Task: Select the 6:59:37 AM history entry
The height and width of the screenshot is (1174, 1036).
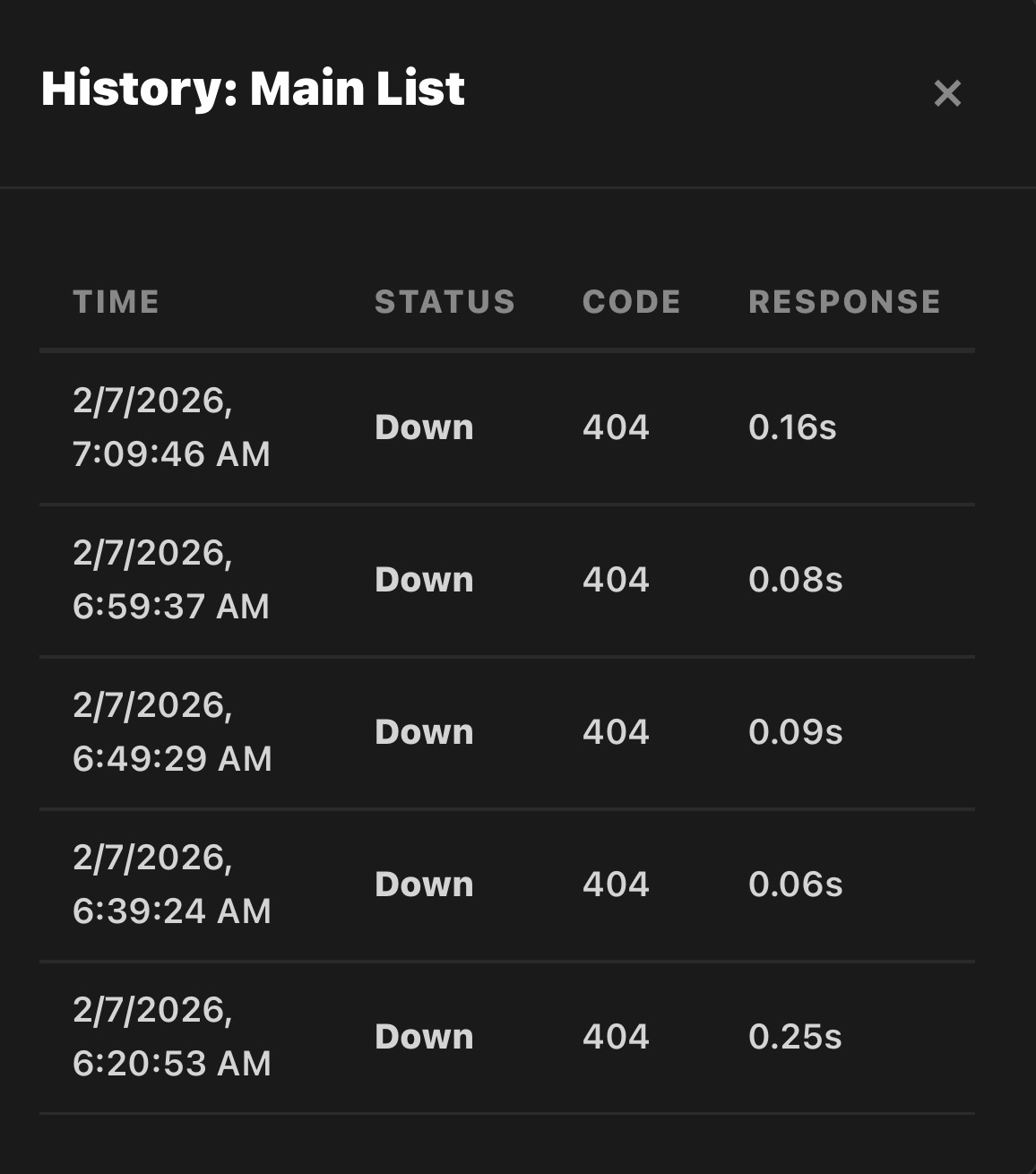Action: [x=170, y=580]
